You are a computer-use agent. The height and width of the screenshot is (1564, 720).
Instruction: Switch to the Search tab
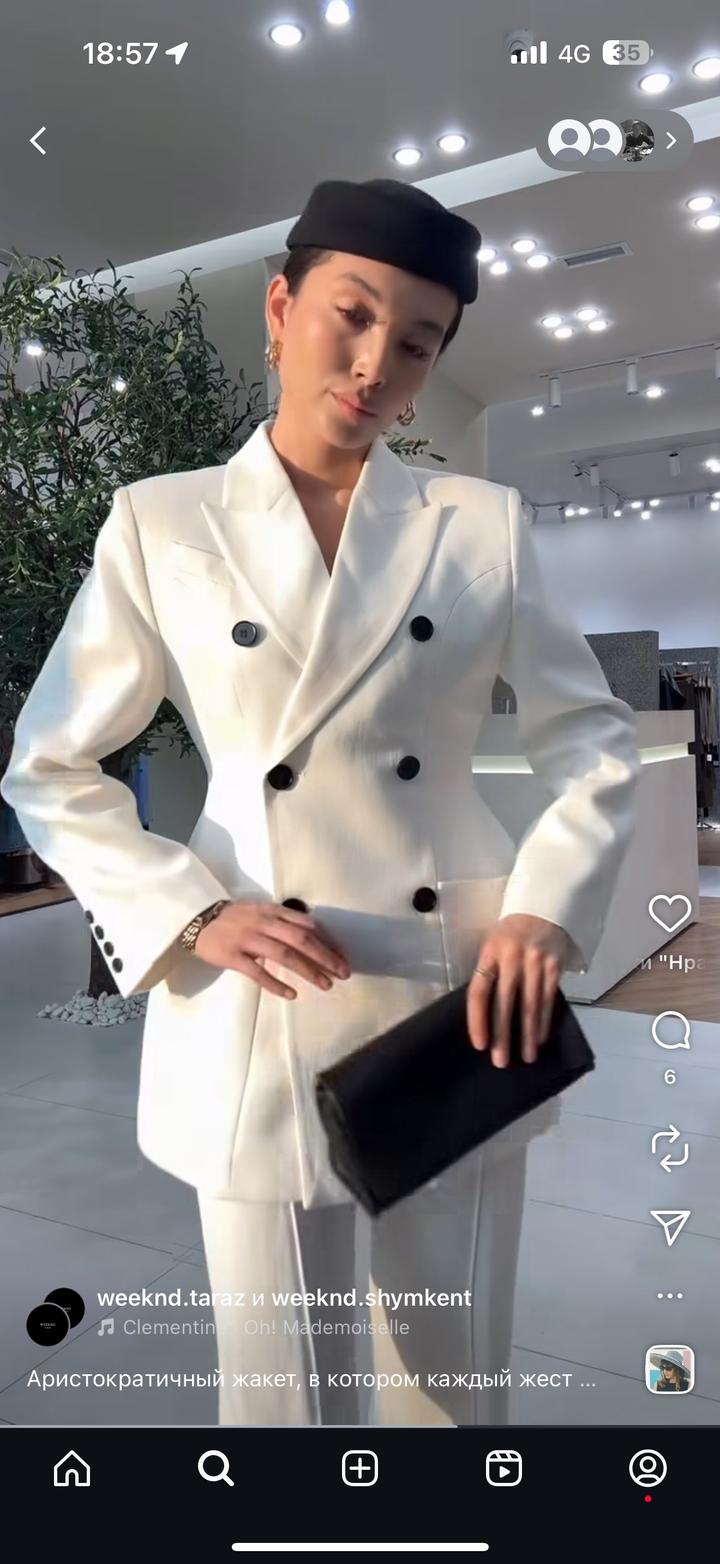[x=215, y=1468]
